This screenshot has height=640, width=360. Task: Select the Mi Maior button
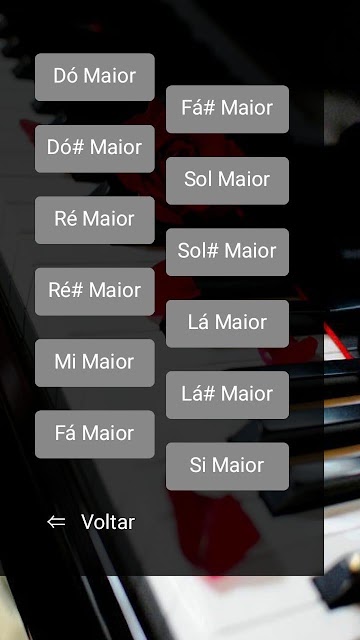[x=95, y=363]
